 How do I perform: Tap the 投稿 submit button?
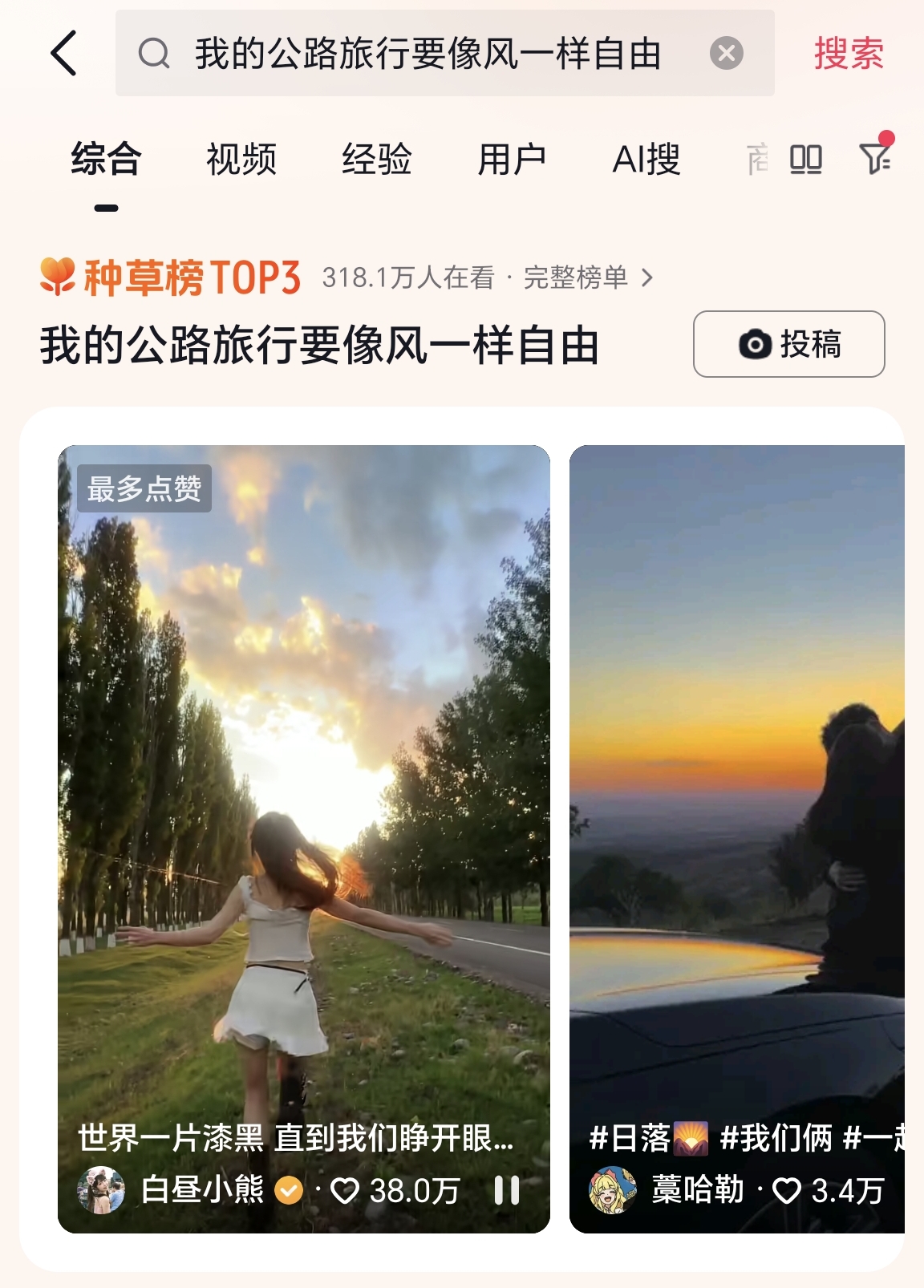(788, 344)
